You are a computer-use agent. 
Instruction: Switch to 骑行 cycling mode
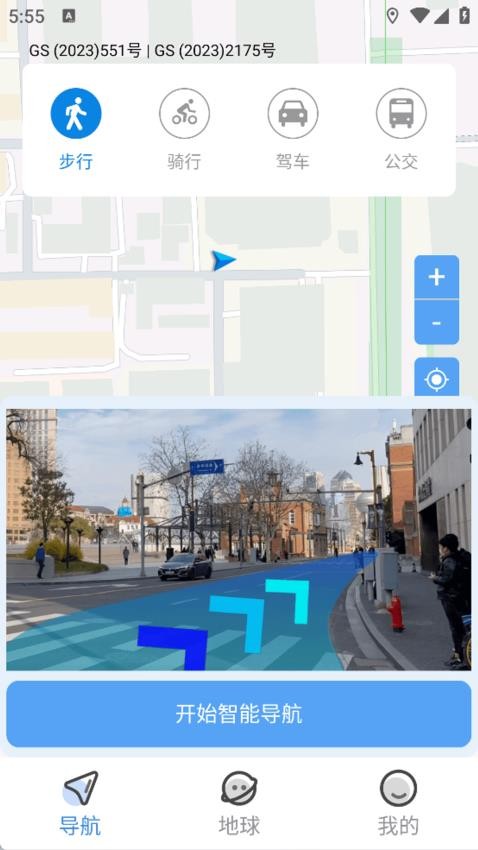pyautogui.click(x=184, y=129)
